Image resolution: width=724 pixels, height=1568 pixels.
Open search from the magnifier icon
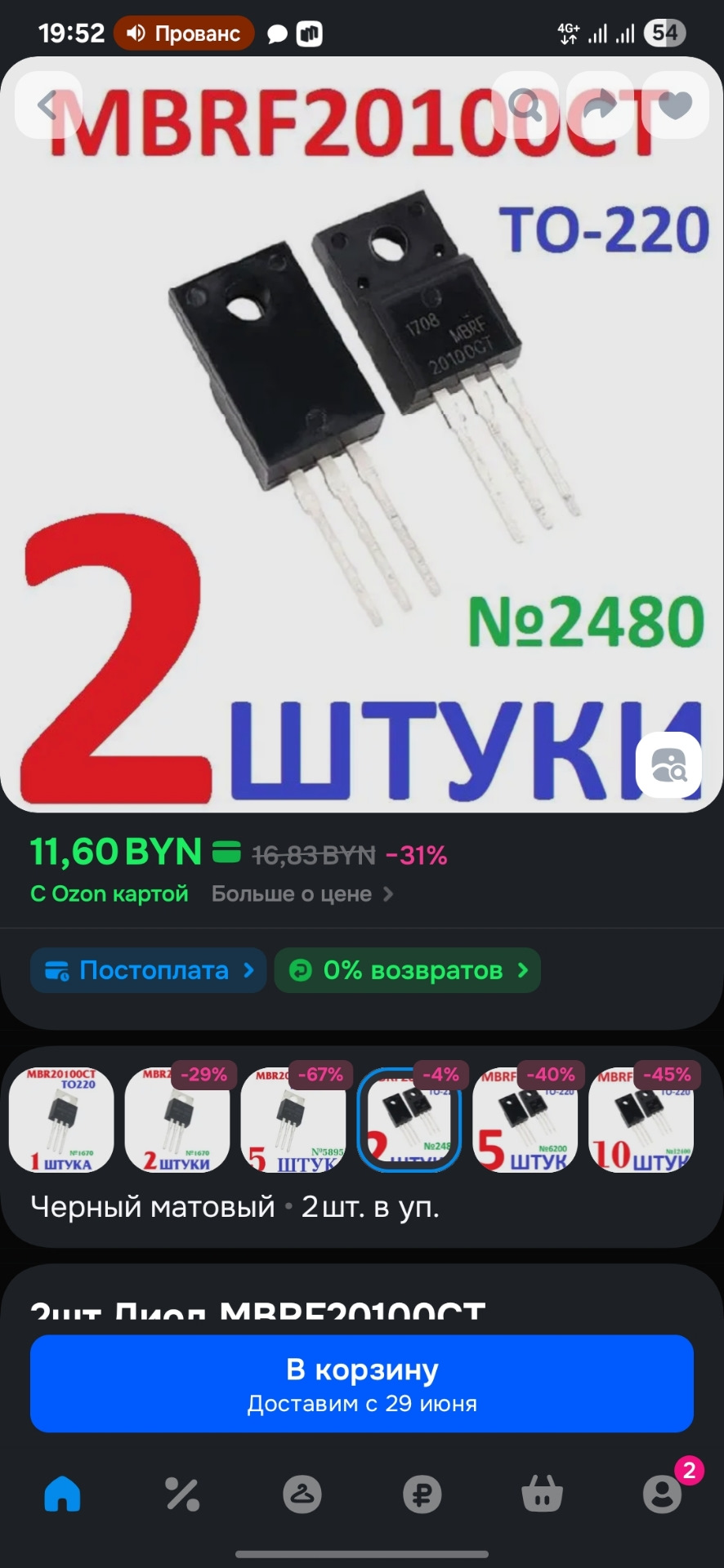525,105
